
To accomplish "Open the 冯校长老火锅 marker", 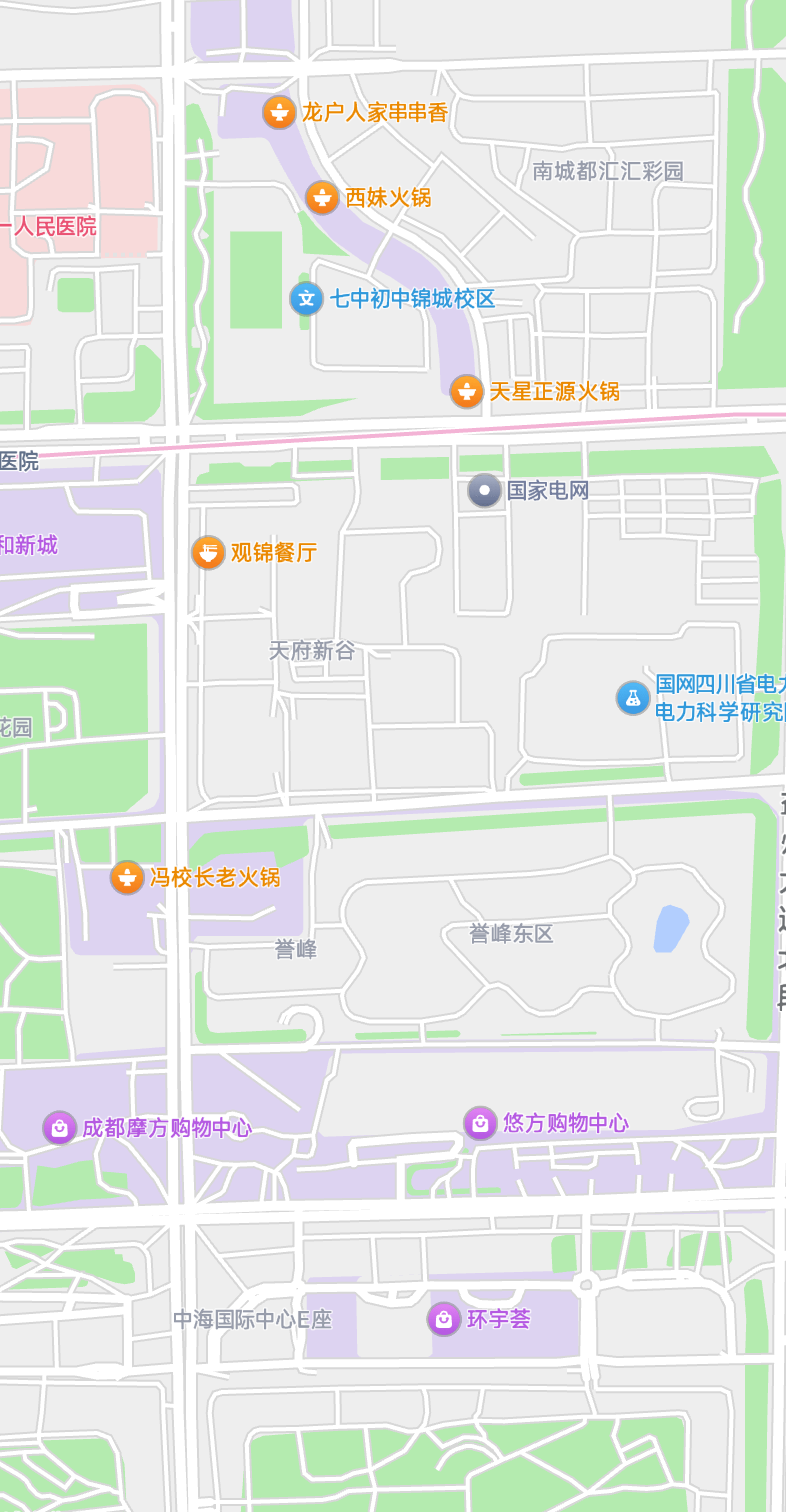I will pos(127,878).
